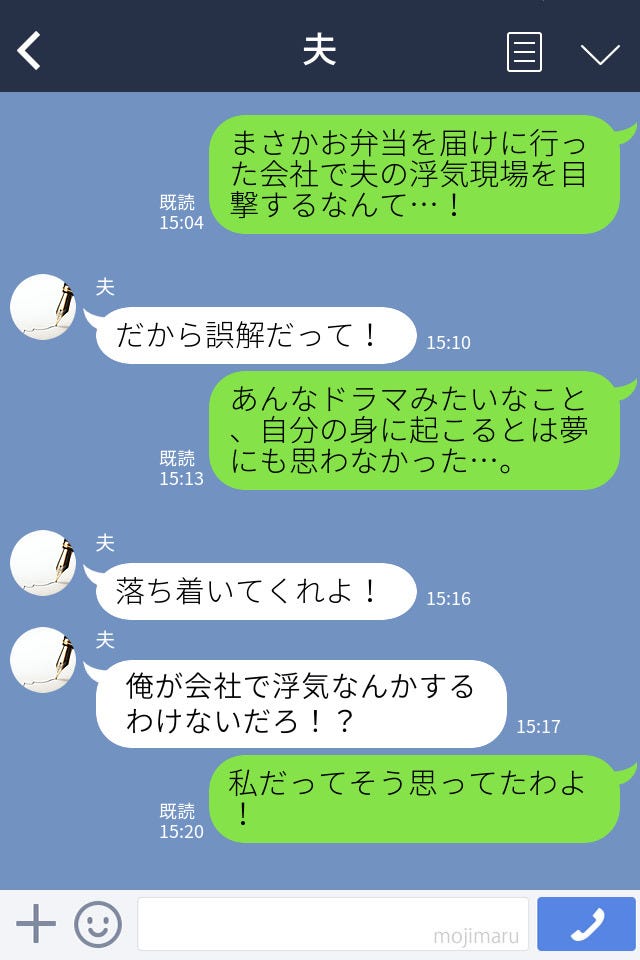This screenshot has height=960, width=640.
Task: Start a voice call with 夫
Action: tap(586, 924)
